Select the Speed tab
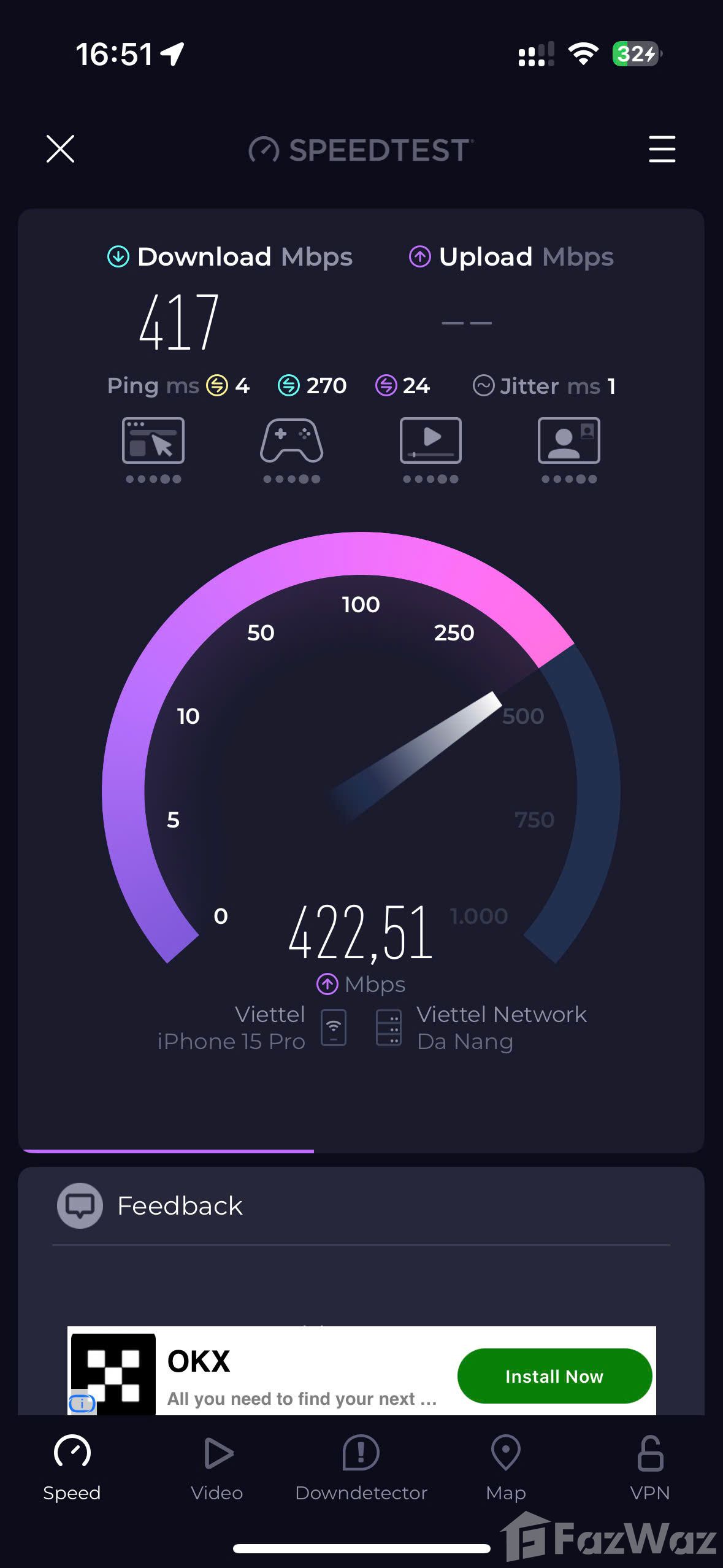Screen dimensions: 723x1568 click(x=72, y=1467)
